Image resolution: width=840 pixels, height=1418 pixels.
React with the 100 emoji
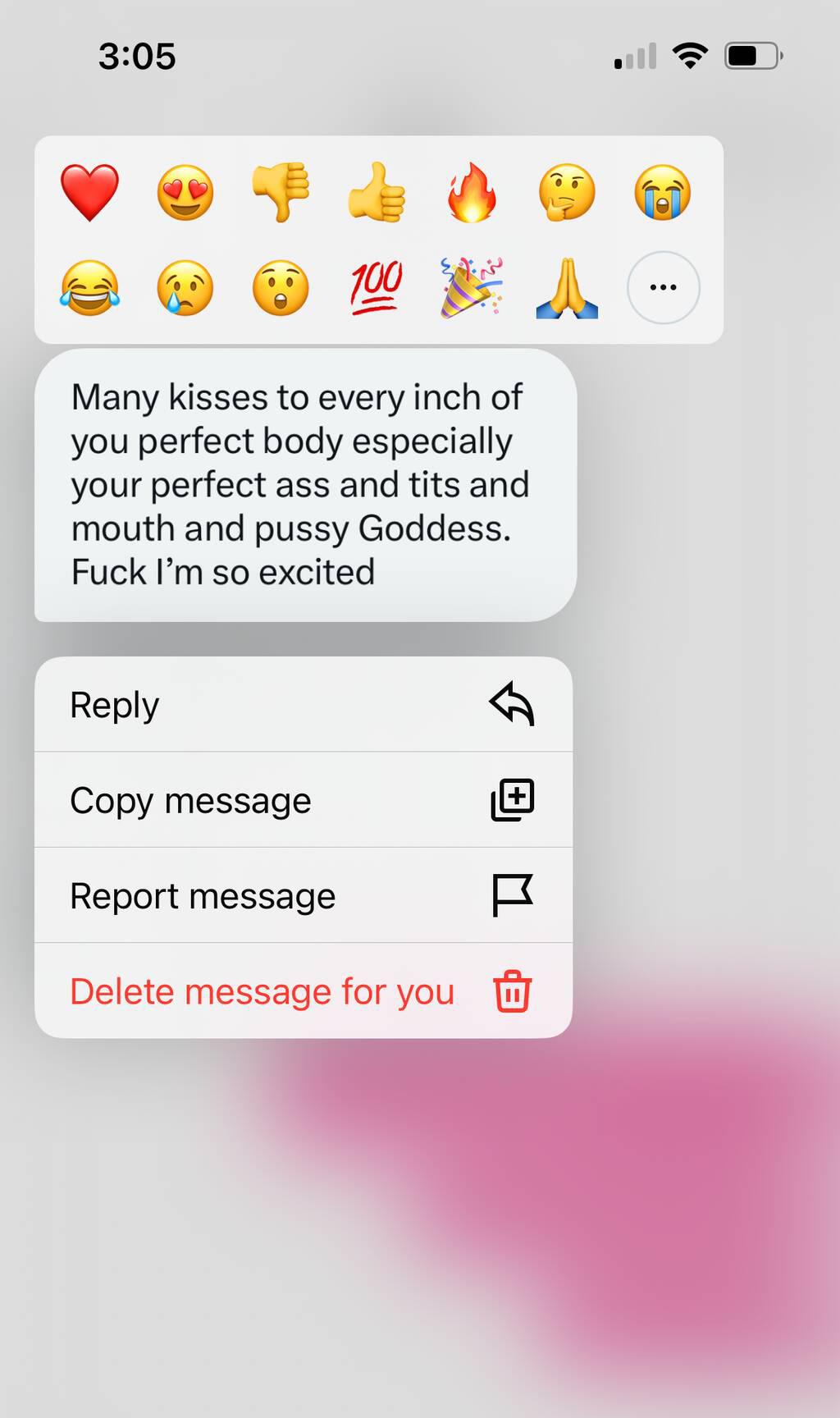click(377, 288)
